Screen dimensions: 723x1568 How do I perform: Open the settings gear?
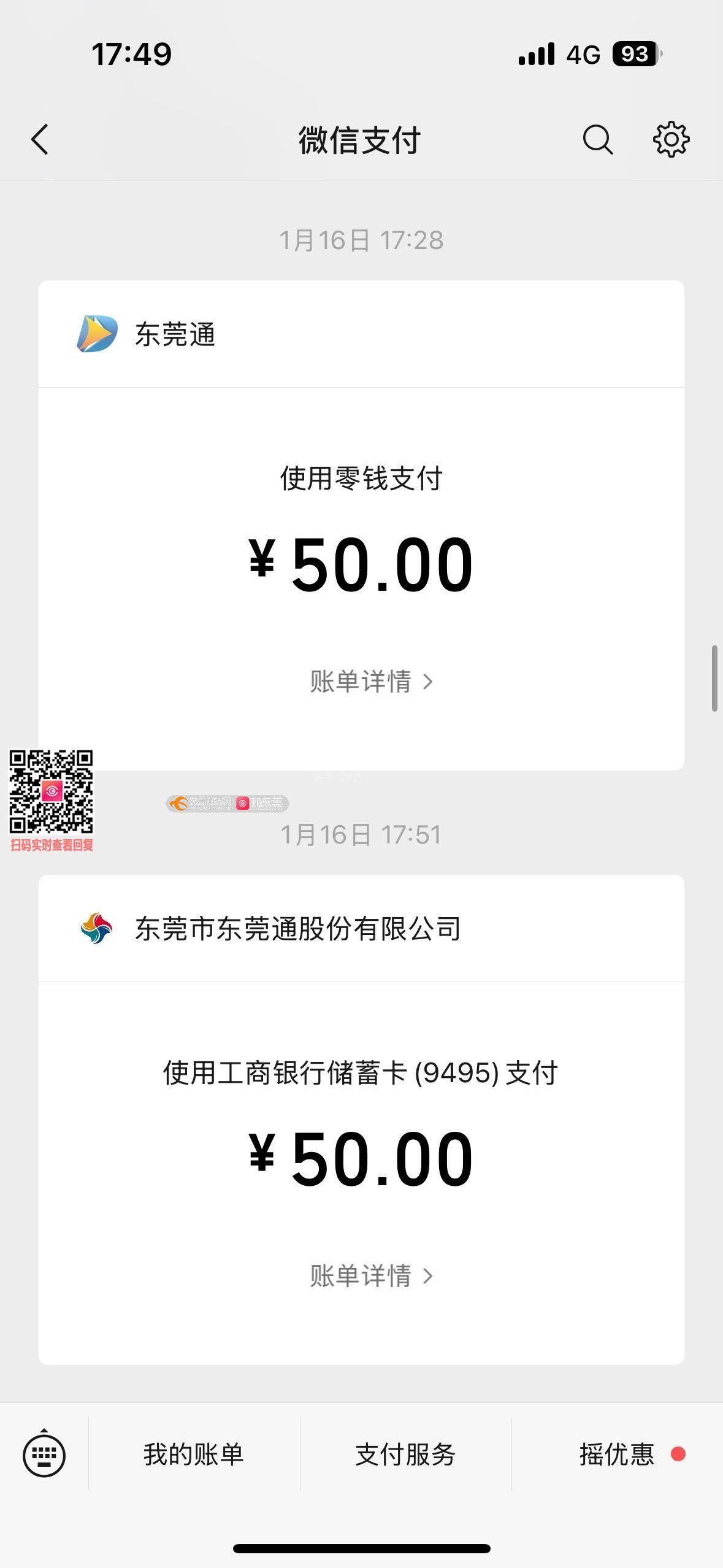(671, 139)
